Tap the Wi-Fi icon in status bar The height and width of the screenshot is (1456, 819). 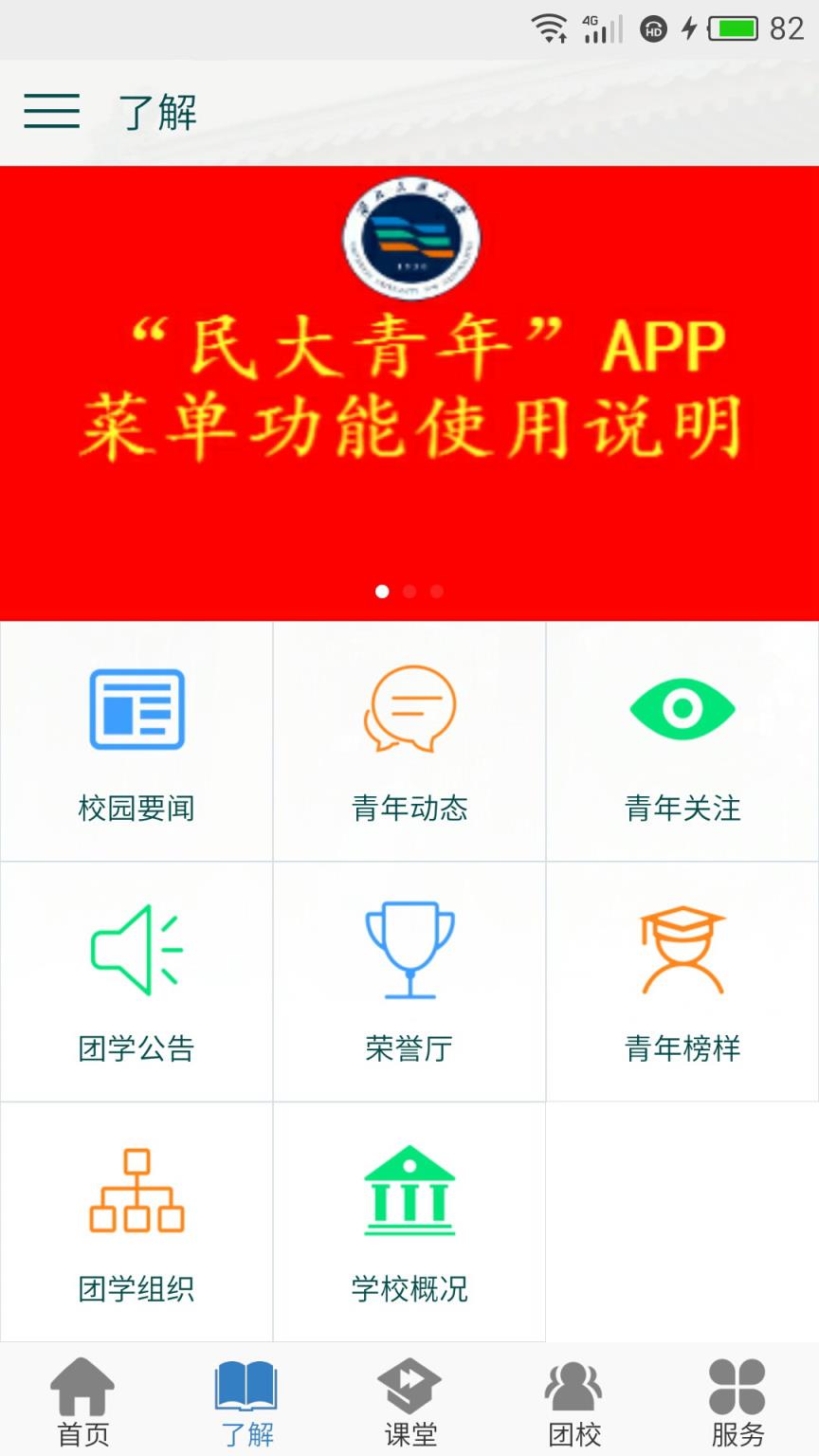tap(550, 27)
